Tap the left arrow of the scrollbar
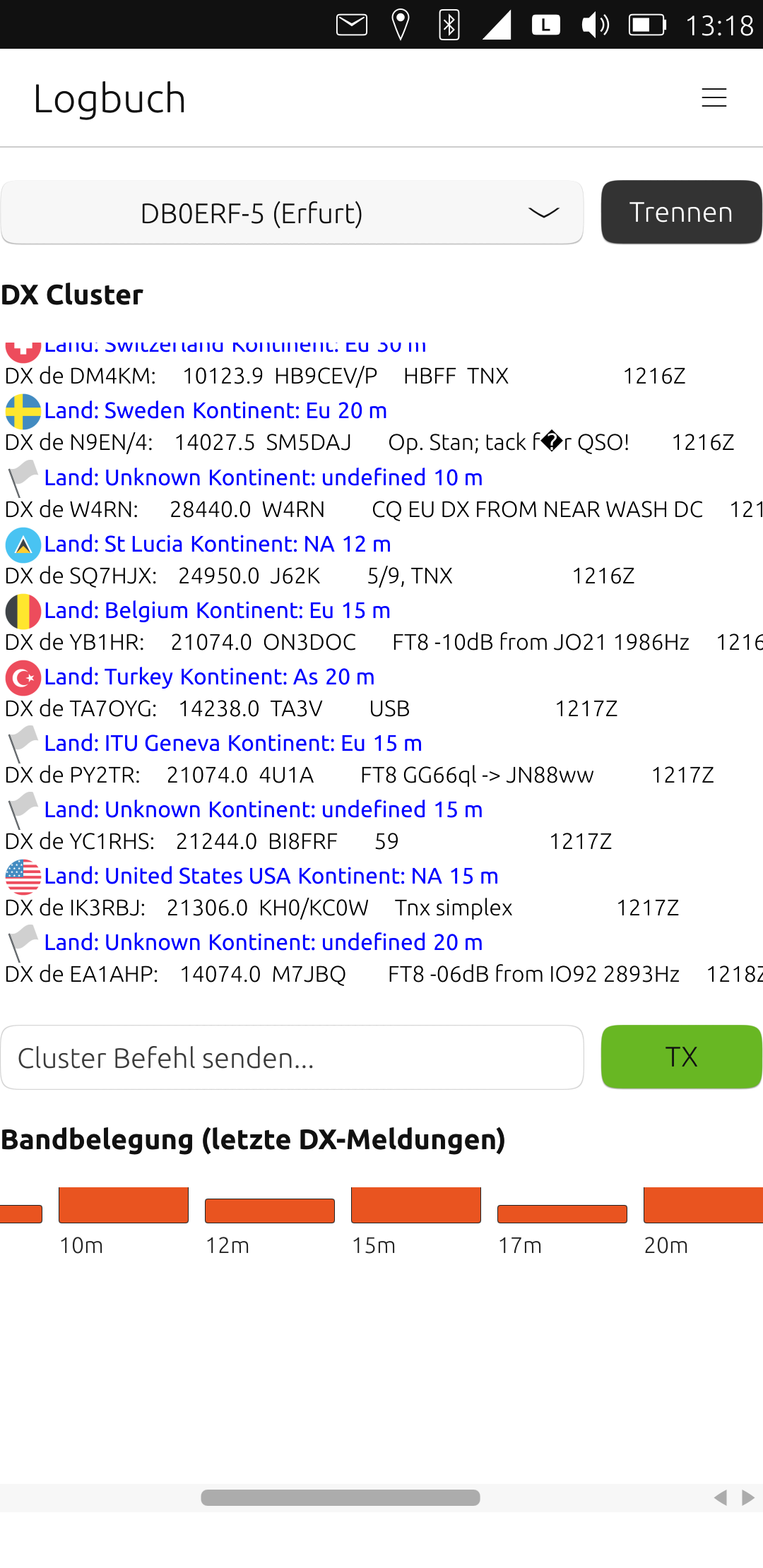 click(x=721, y=1497)
